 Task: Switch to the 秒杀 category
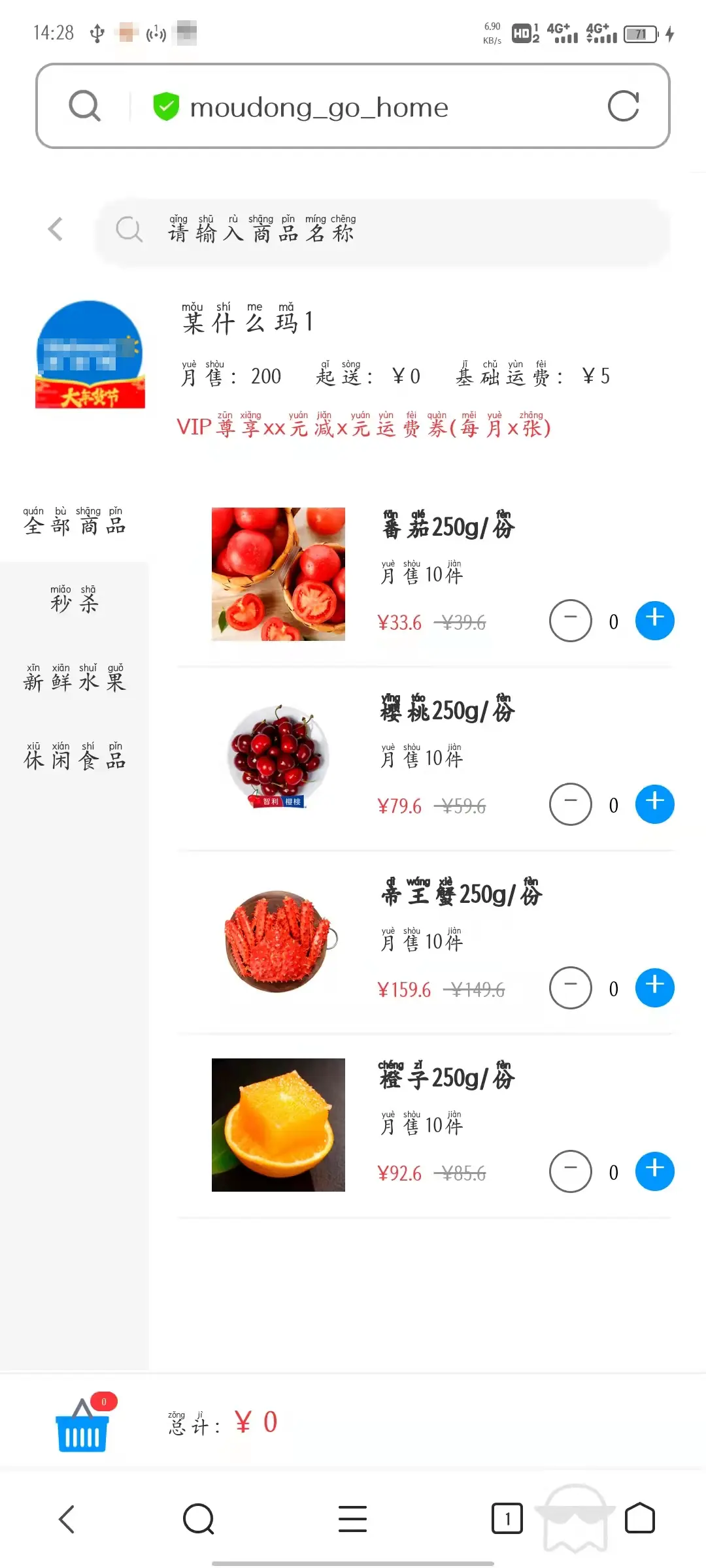coord(74,600)
